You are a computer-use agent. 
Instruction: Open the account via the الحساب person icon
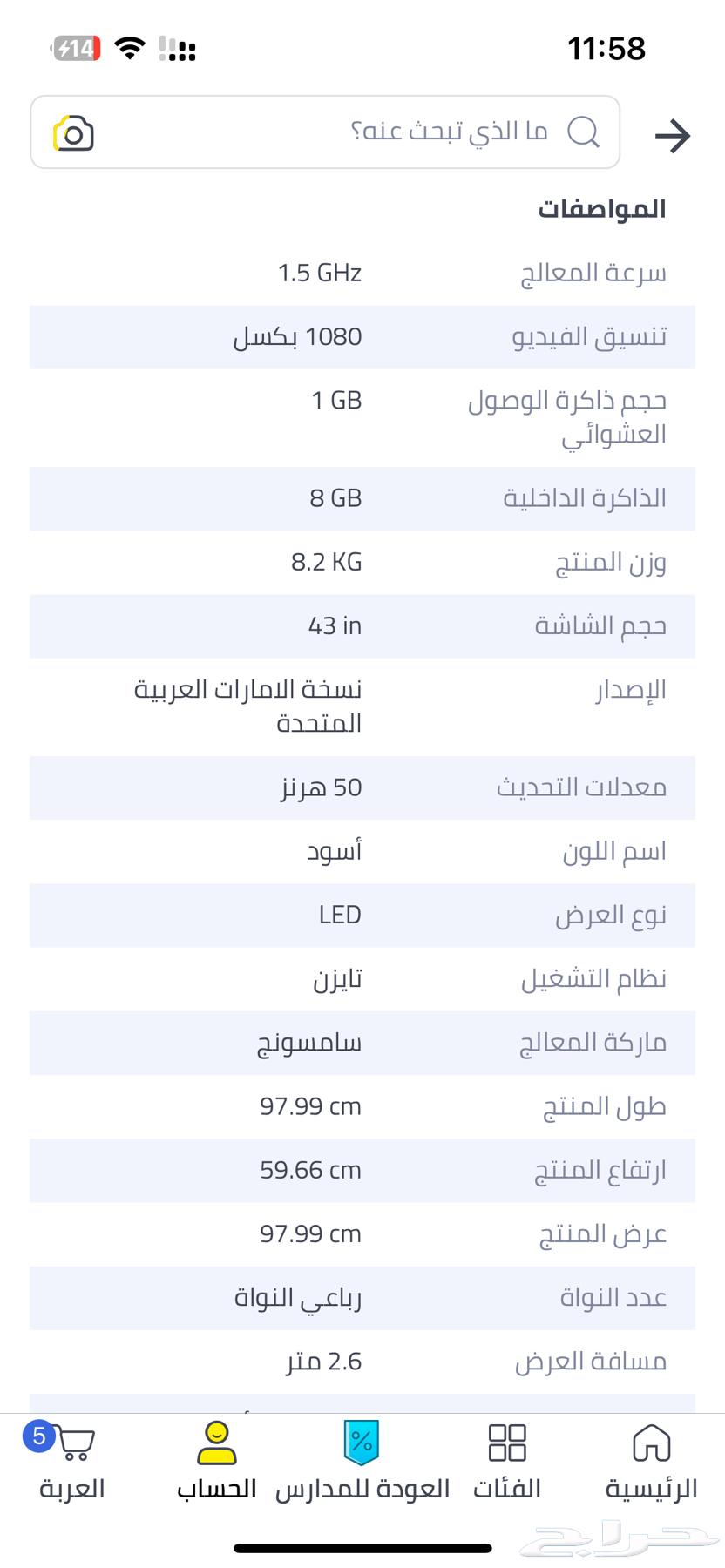[215, 1442]
